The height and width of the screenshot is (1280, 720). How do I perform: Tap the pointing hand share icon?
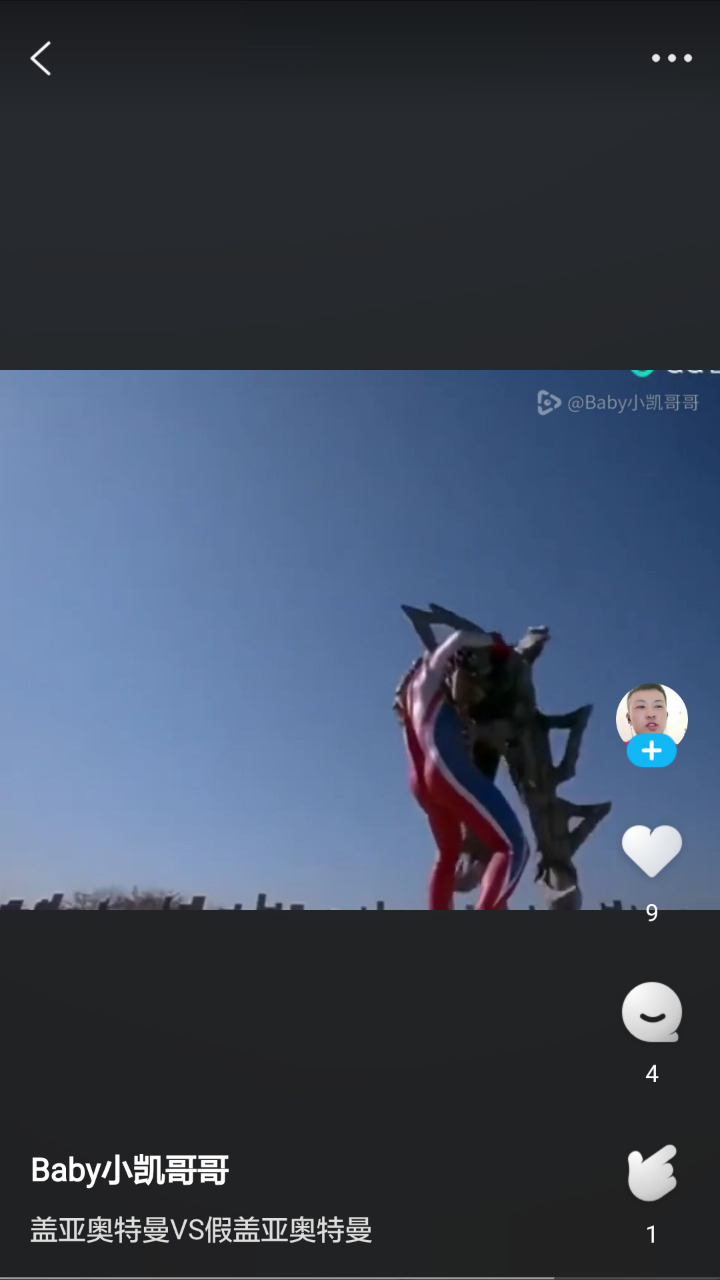point(651,1173)
